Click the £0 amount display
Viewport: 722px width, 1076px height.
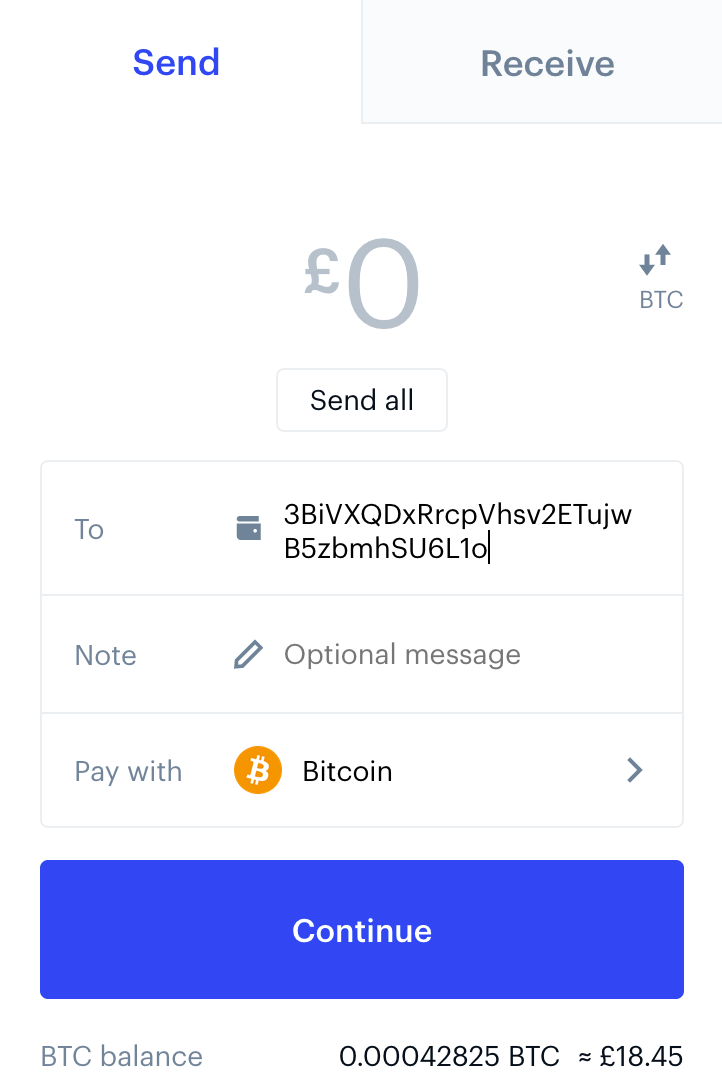362,283
